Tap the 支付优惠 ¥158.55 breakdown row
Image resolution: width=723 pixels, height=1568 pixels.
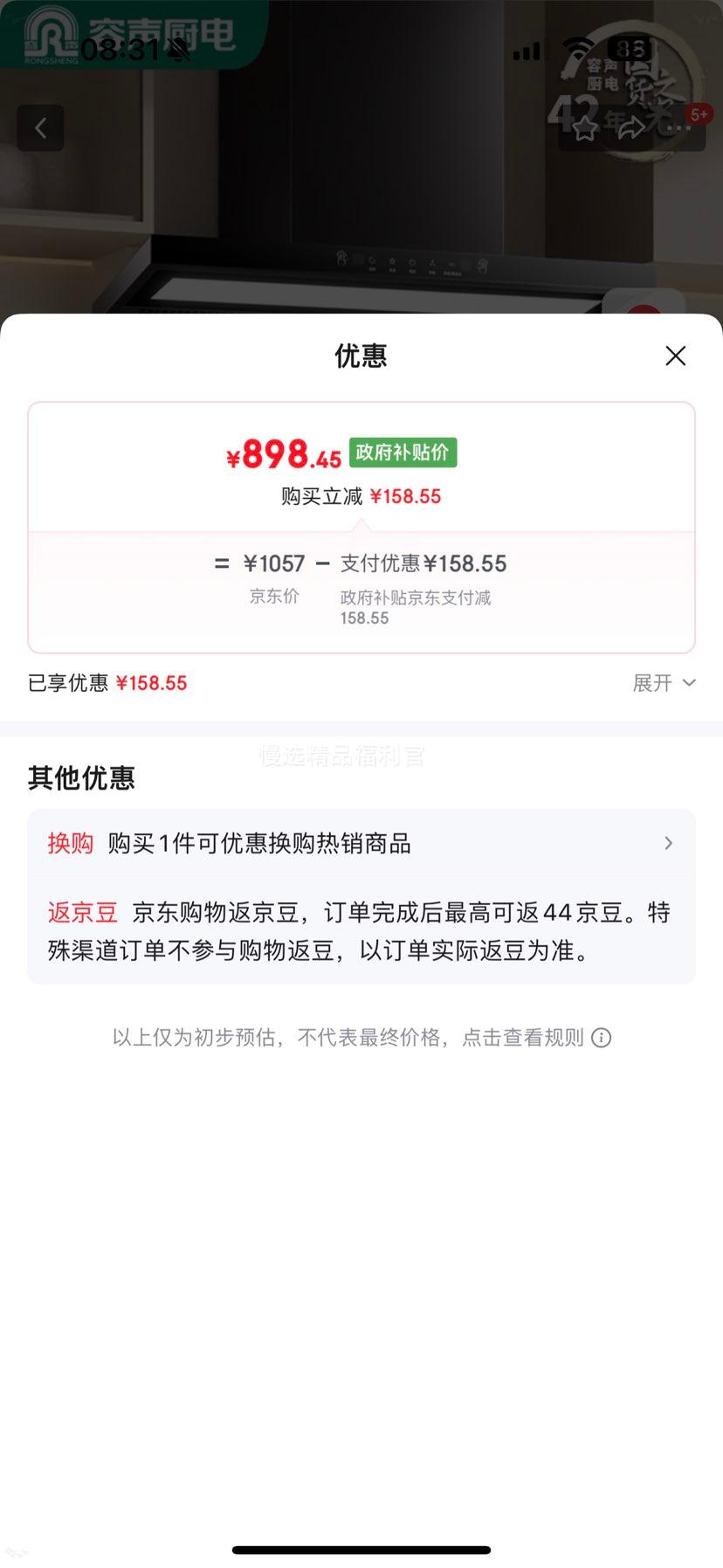pos(422,563)
